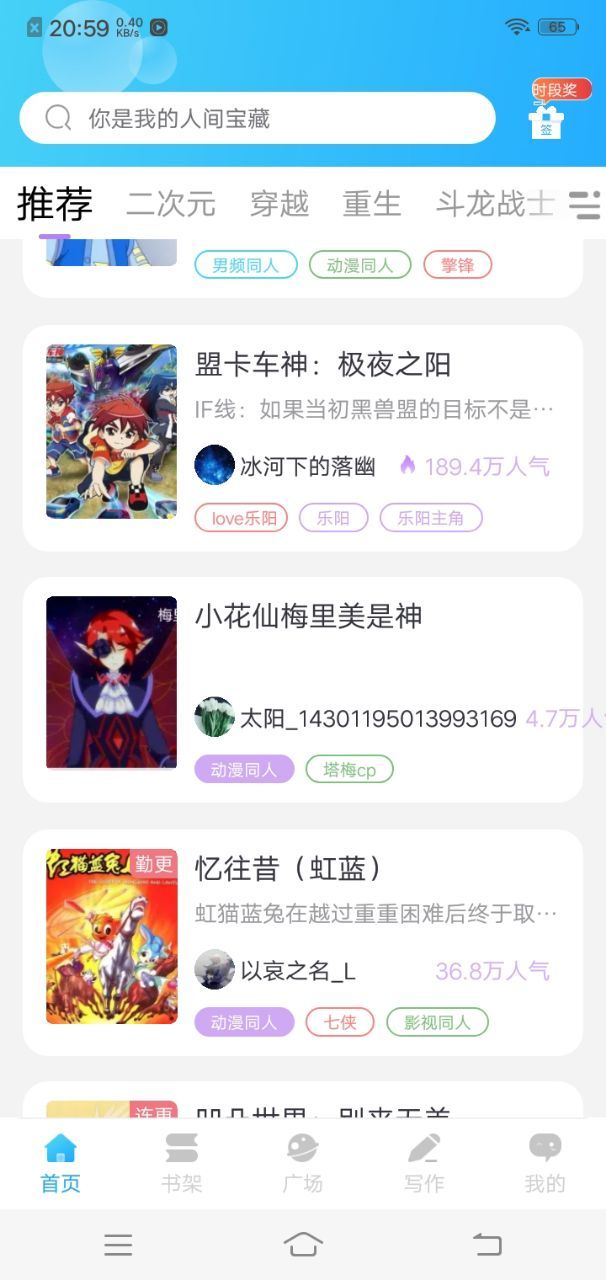
Task: Open the 写作 writing tab
Action: coord(423,1164)
